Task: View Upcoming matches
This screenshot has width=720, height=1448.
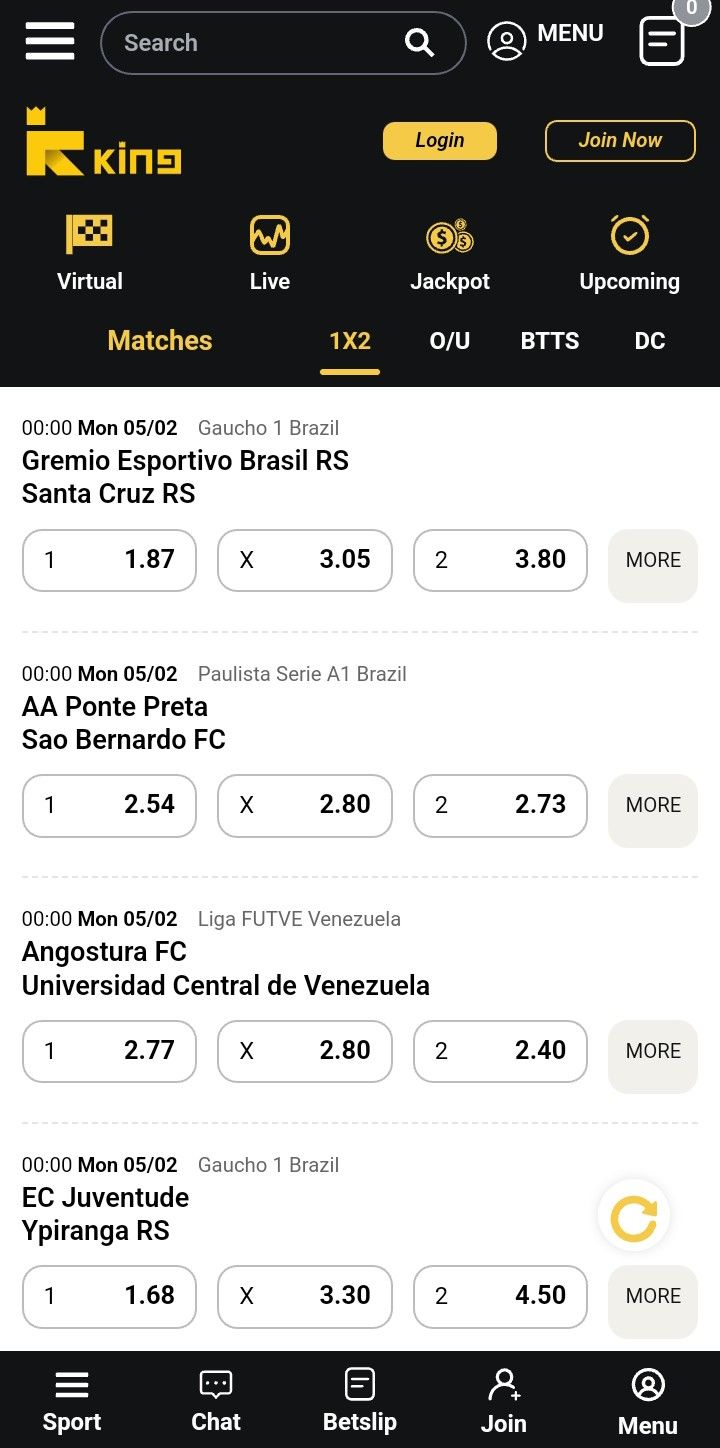Action: click(x=630, y=254)
